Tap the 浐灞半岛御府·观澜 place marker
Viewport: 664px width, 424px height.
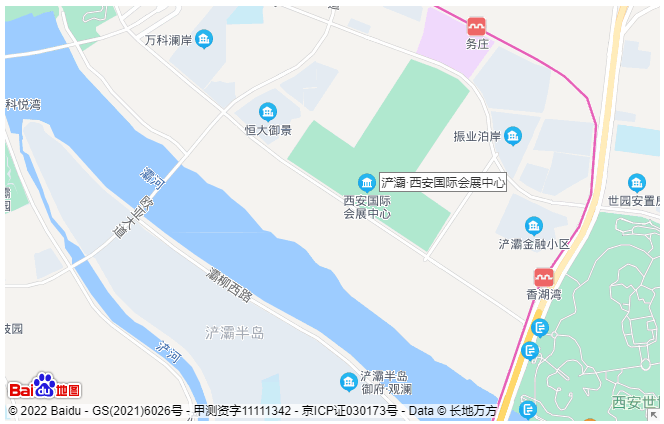(349, 382)
